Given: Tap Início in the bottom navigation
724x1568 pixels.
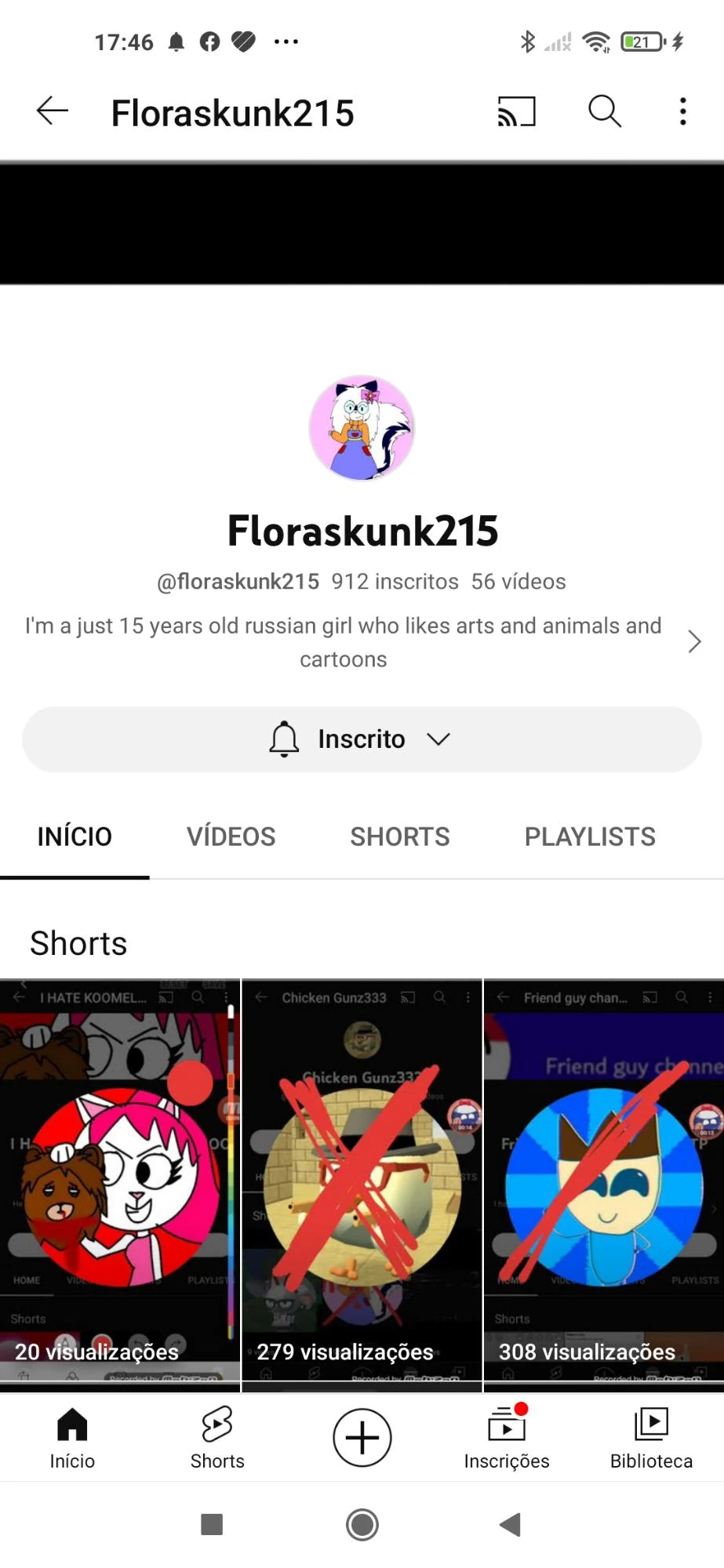Looking at the screenshot, I should point(72,1438).
